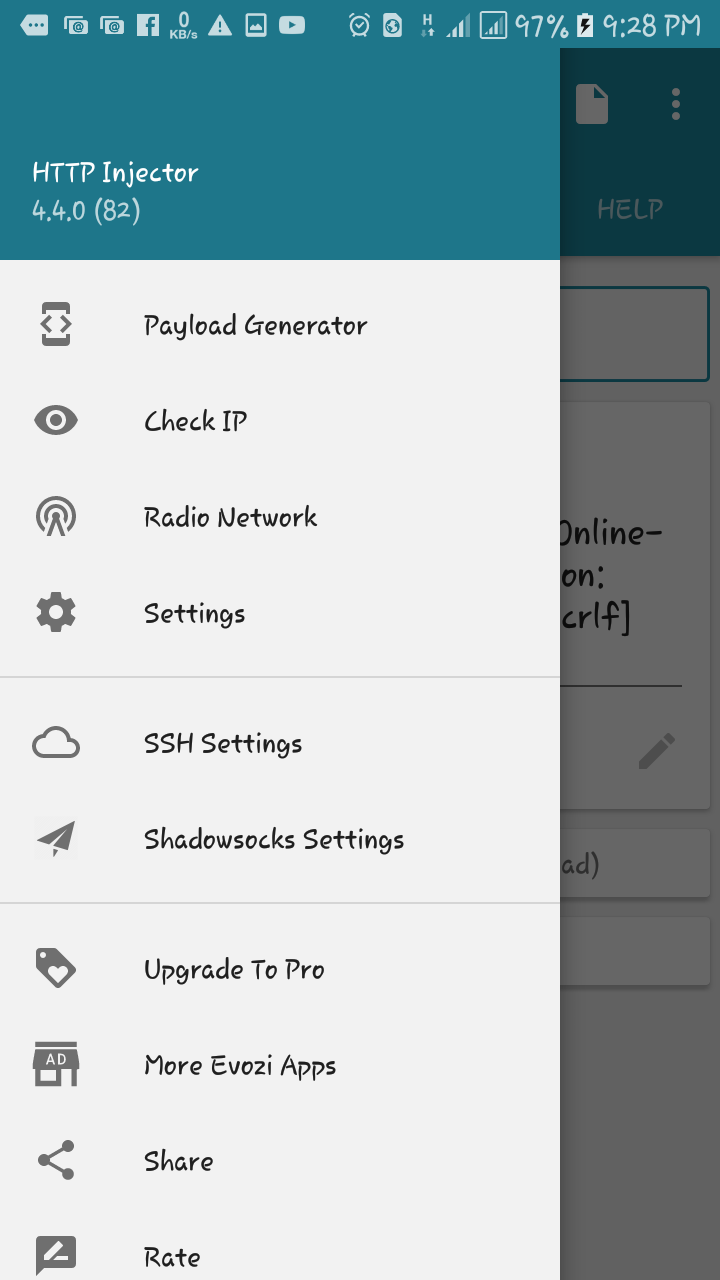720x1280 pixels.
Task: Select the Check IP menu label
Action: (195, 420)
